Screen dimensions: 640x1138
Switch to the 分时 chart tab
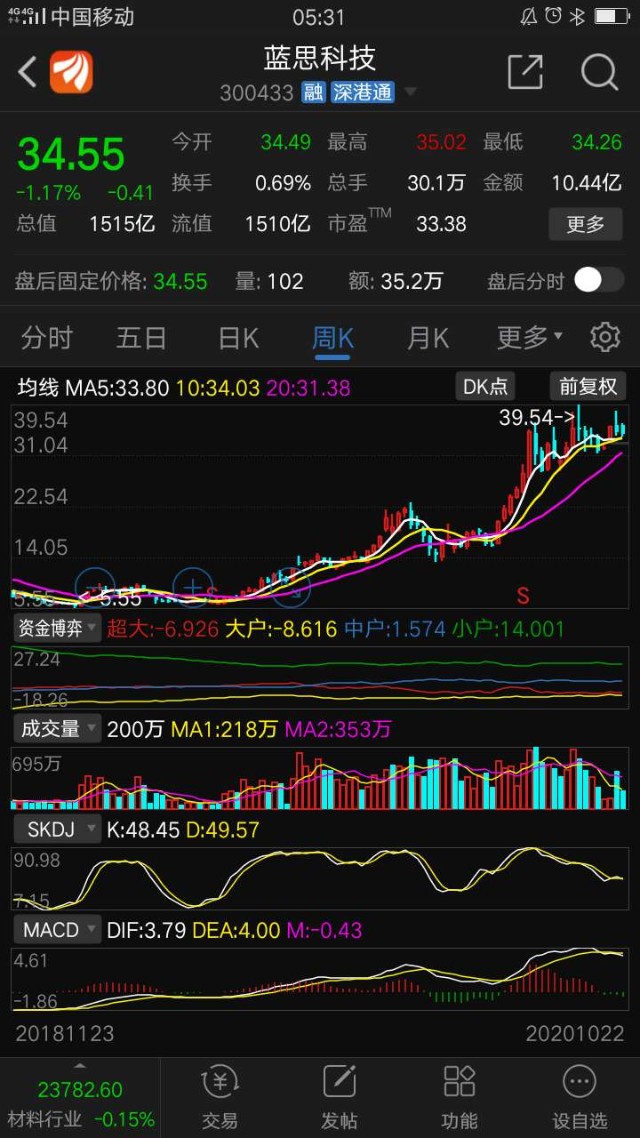click(x=47, y=338)
